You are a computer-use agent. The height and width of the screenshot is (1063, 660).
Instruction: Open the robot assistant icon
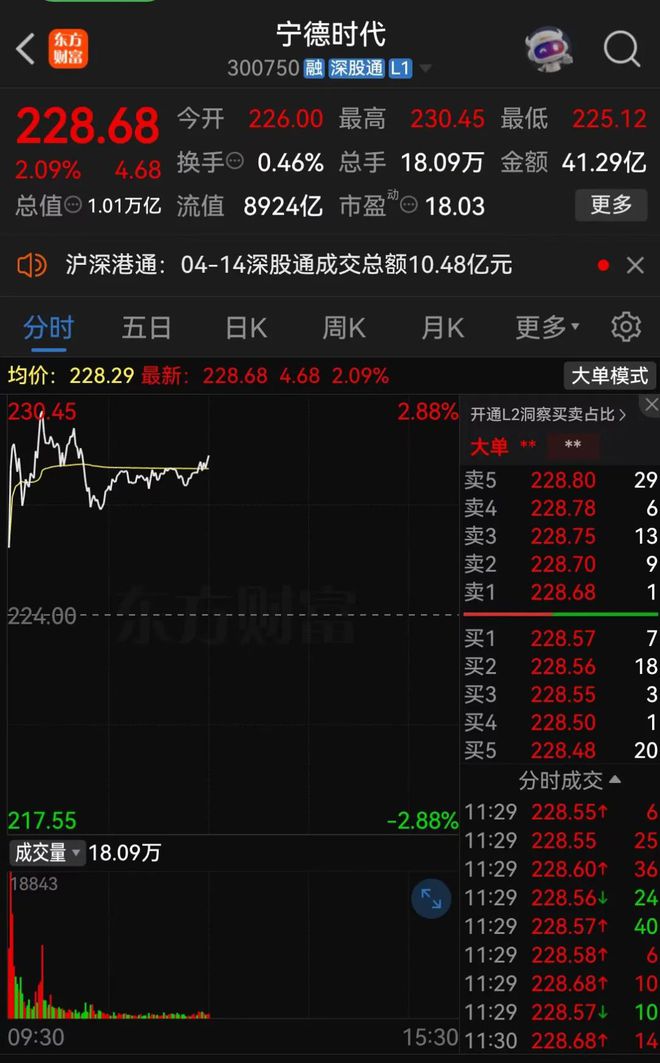549,49
